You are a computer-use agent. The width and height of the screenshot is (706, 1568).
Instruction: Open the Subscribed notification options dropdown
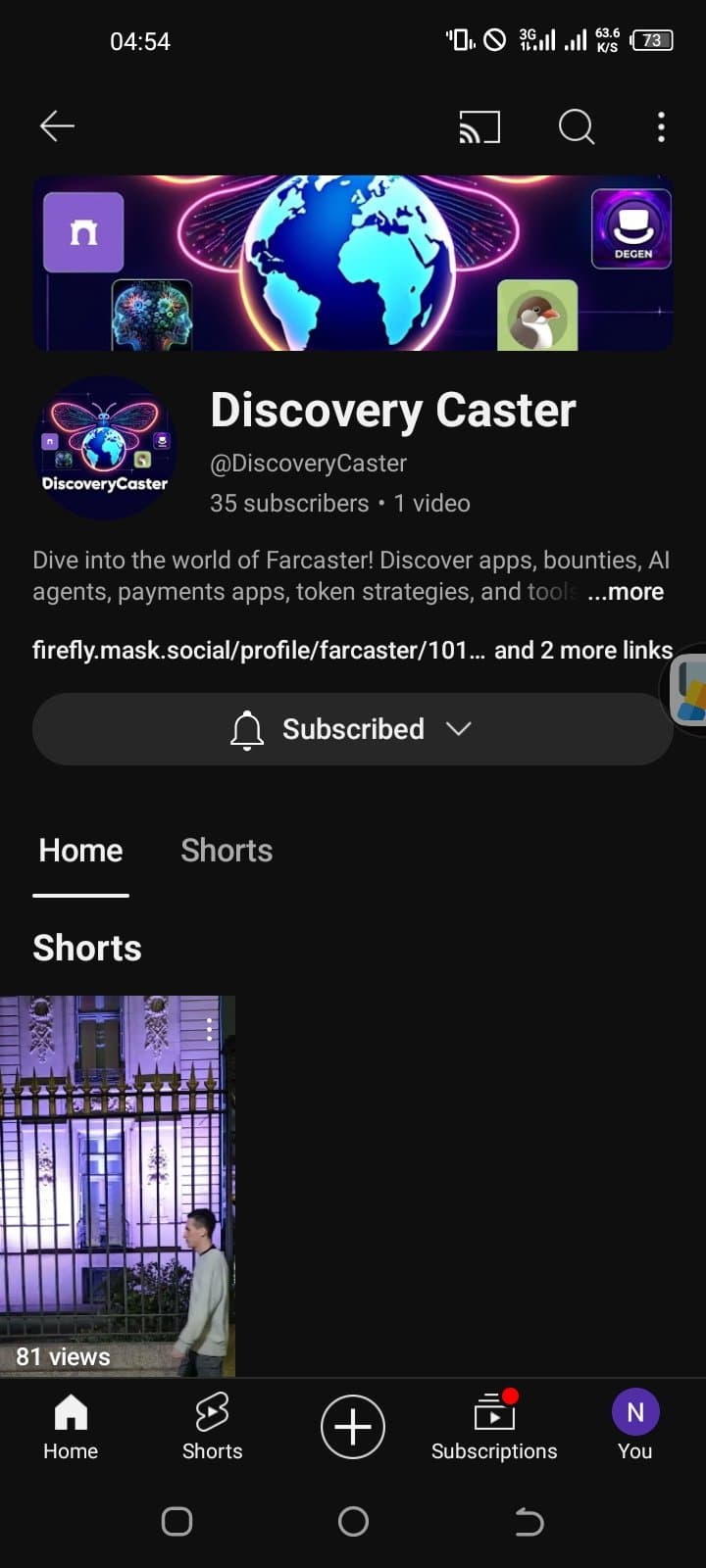point(353,729)
